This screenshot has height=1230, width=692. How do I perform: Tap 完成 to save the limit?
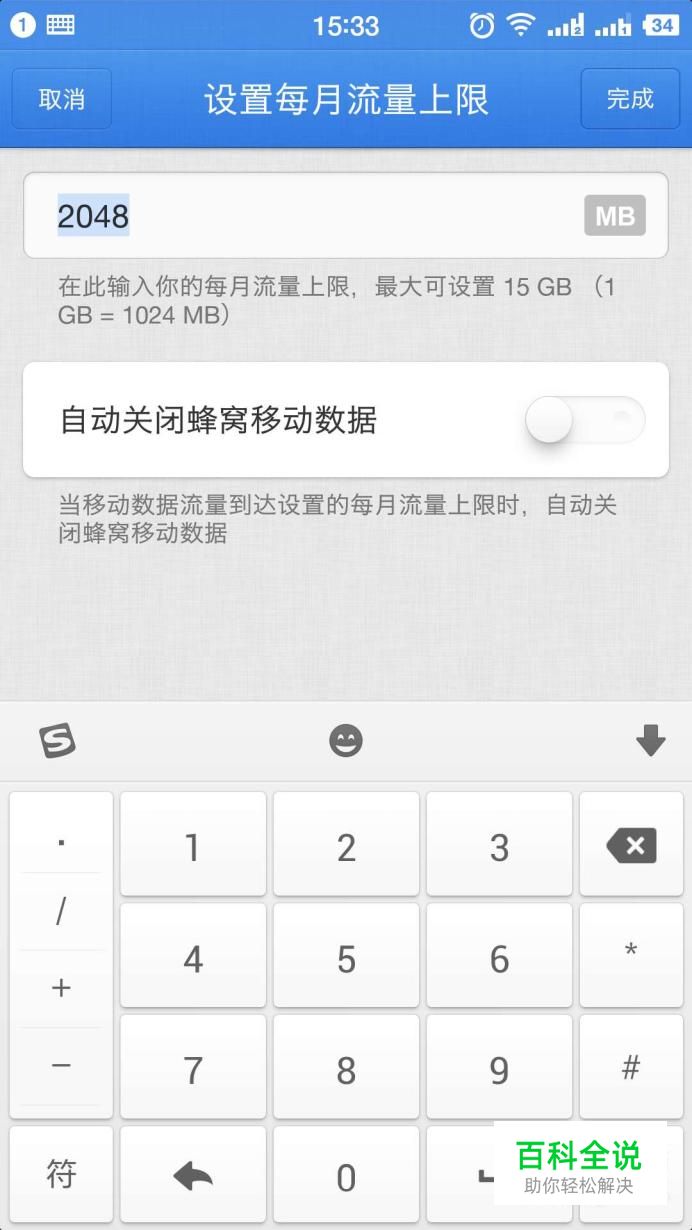pyautogui.click(x=630, y=99)
